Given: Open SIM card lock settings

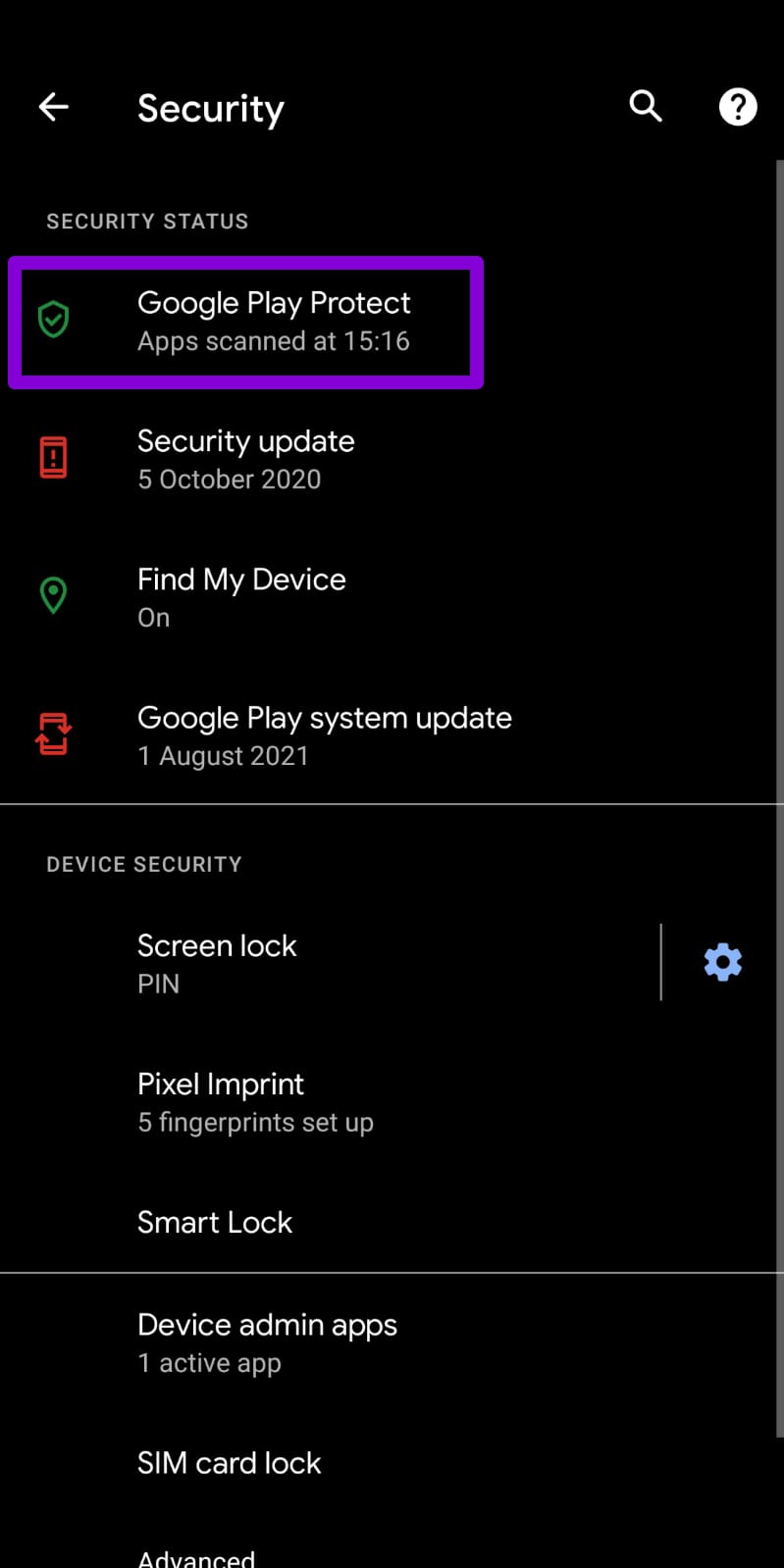Looking at the screenshot, I should click(229, 1463).
